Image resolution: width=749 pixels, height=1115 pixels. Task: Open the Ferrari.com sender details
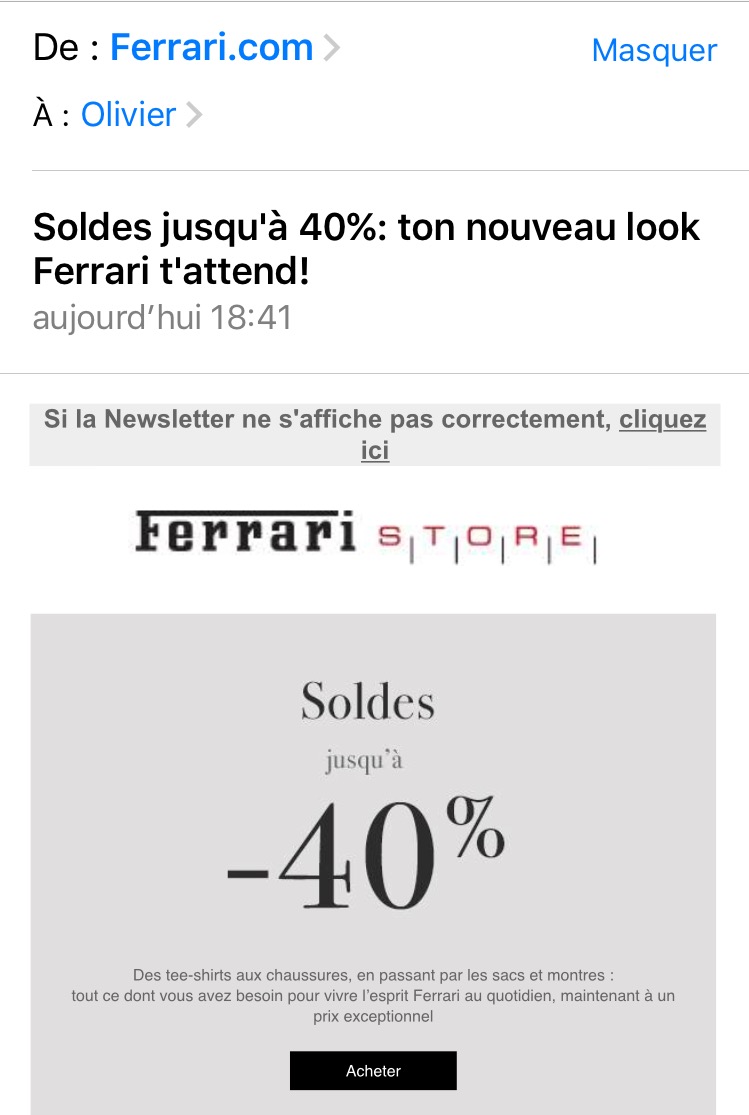(212, 48)
